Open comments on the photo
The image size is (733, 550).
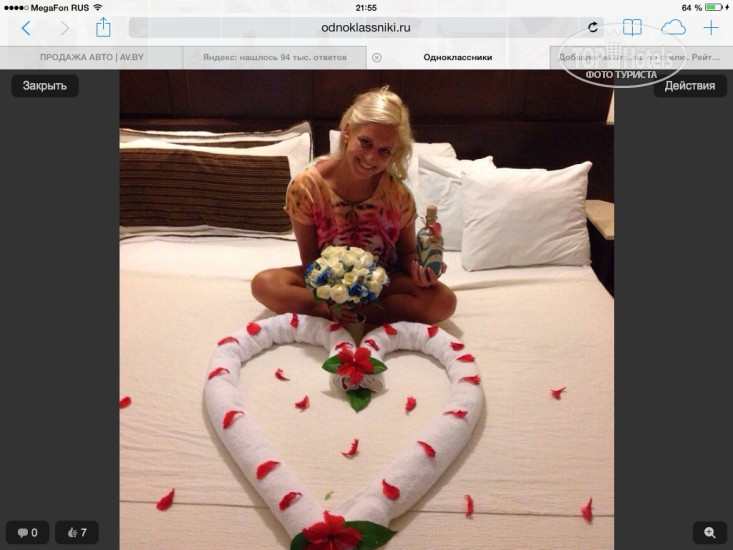tap(27, 533)
